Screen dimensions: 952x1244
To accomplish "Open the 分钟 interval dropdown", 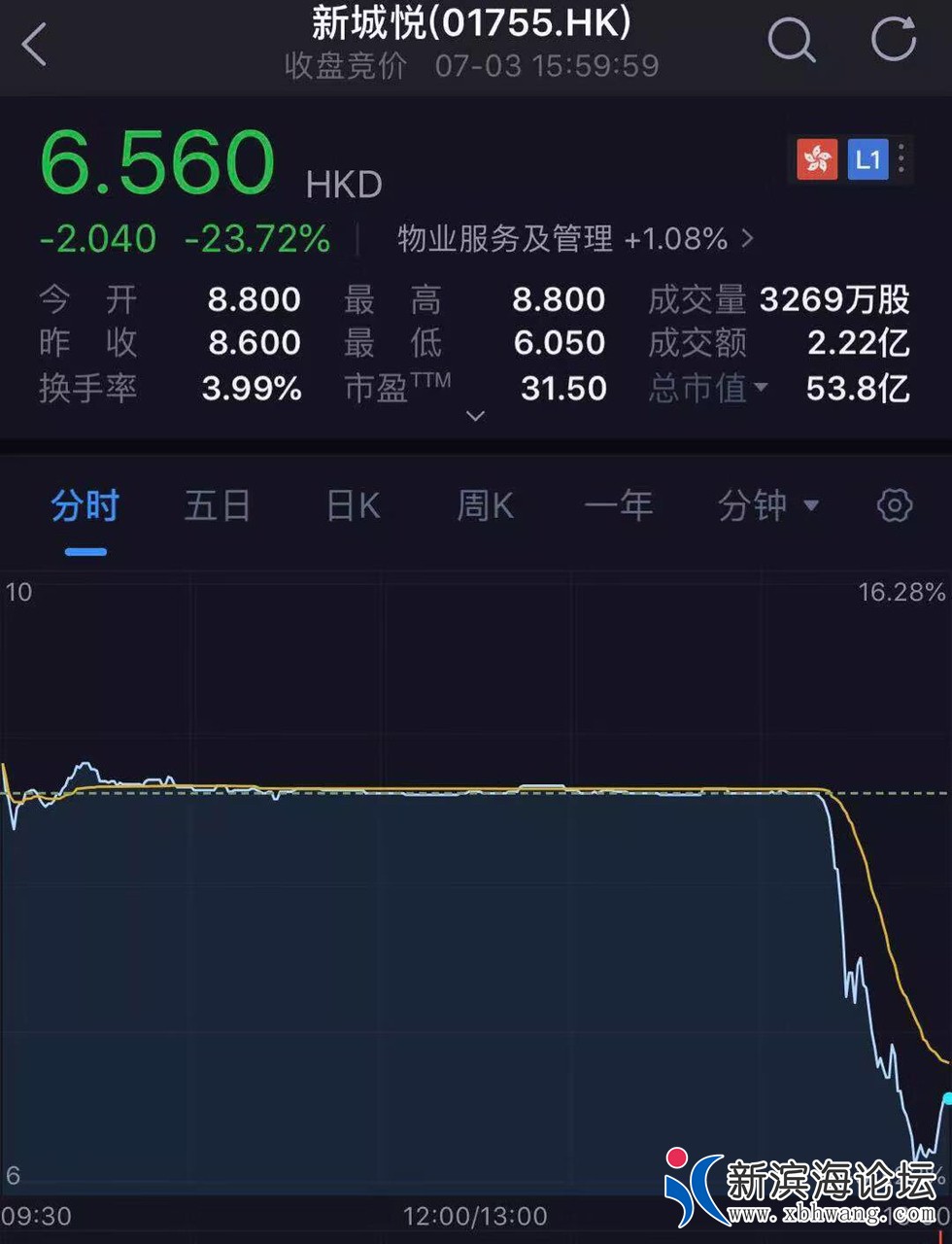I will pos(767,506).
